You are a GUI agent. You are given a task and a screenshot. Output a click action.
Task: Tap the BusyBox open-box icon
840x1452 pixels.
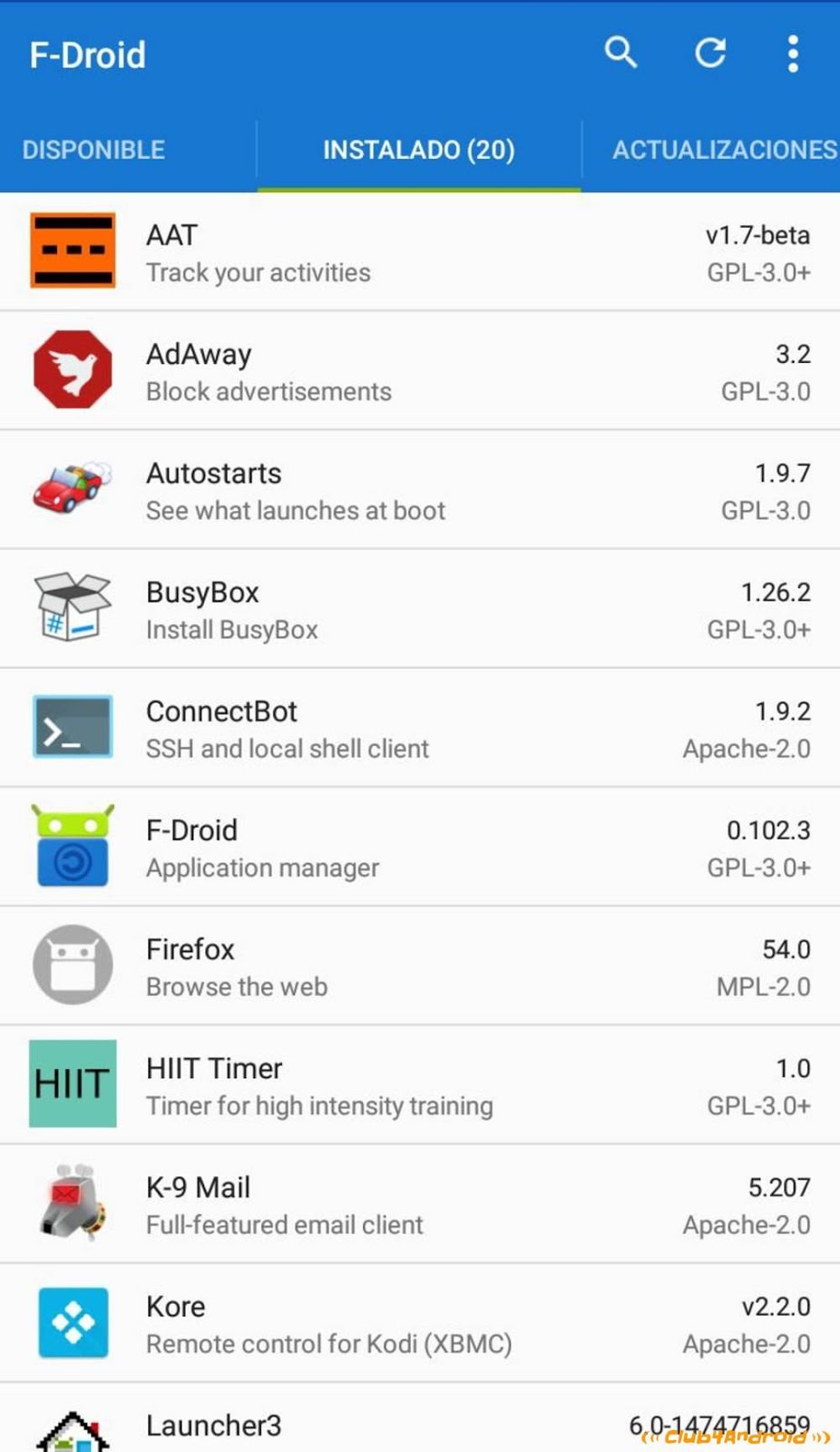click(73, 607)
